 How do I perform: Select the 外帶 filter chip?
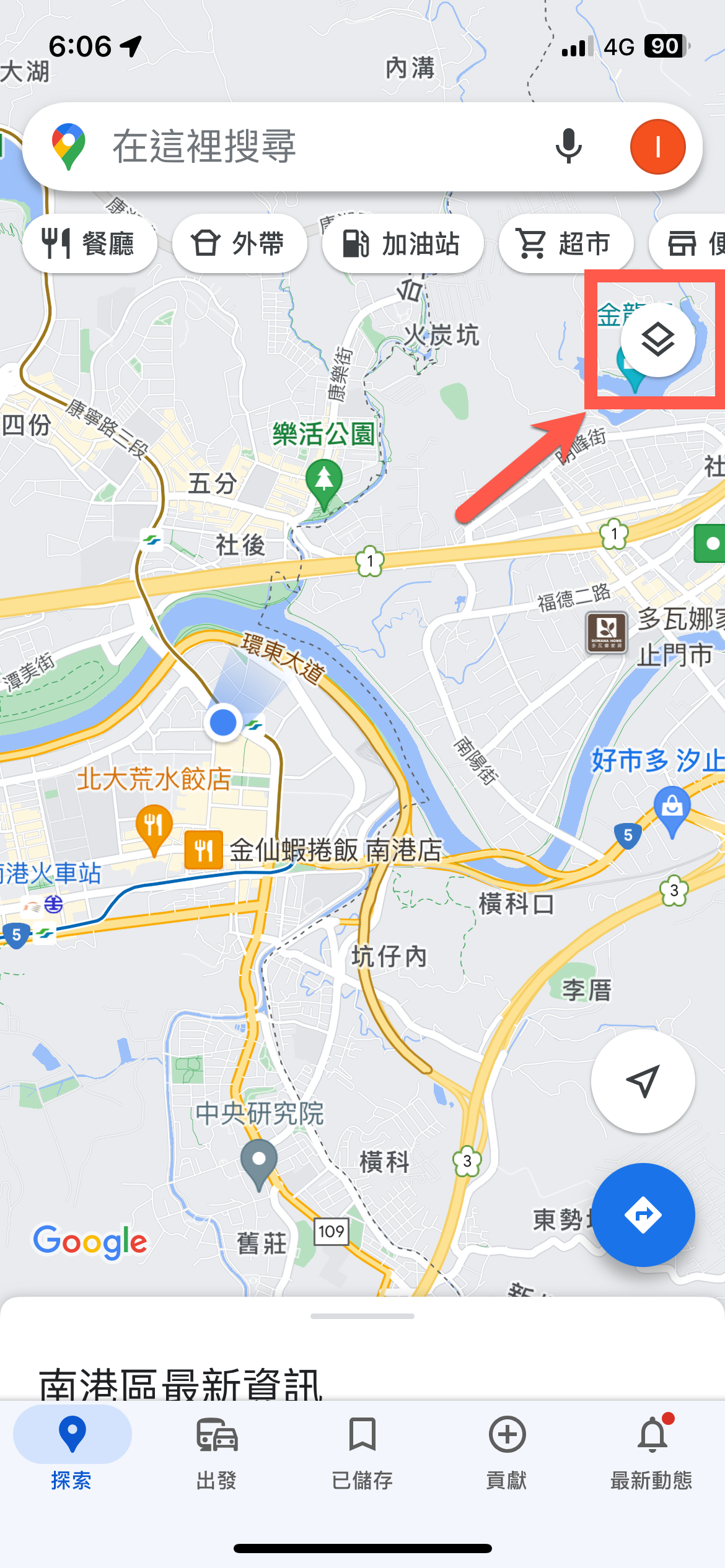239,243
